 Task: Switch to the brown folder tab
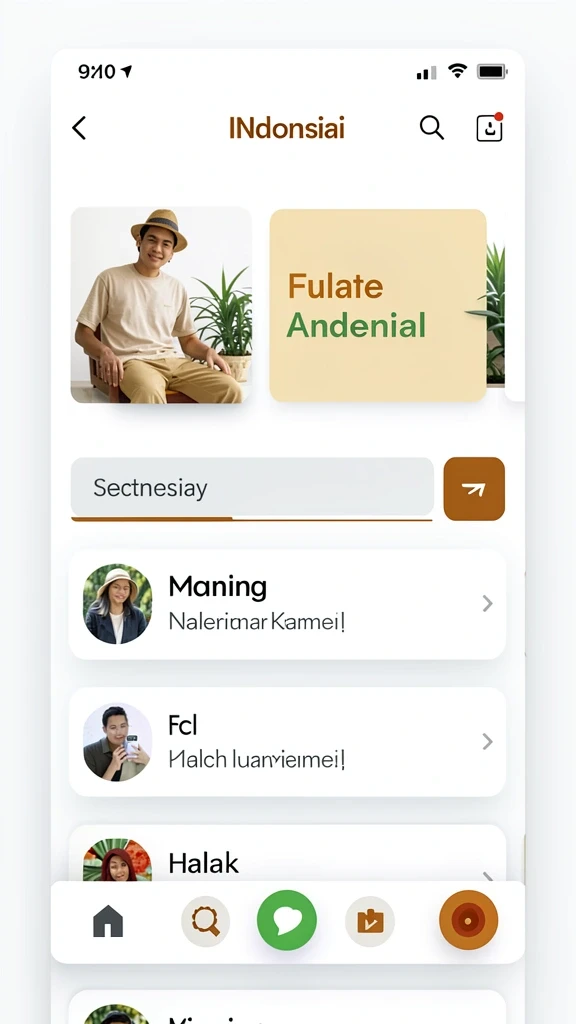click(370, 921)
